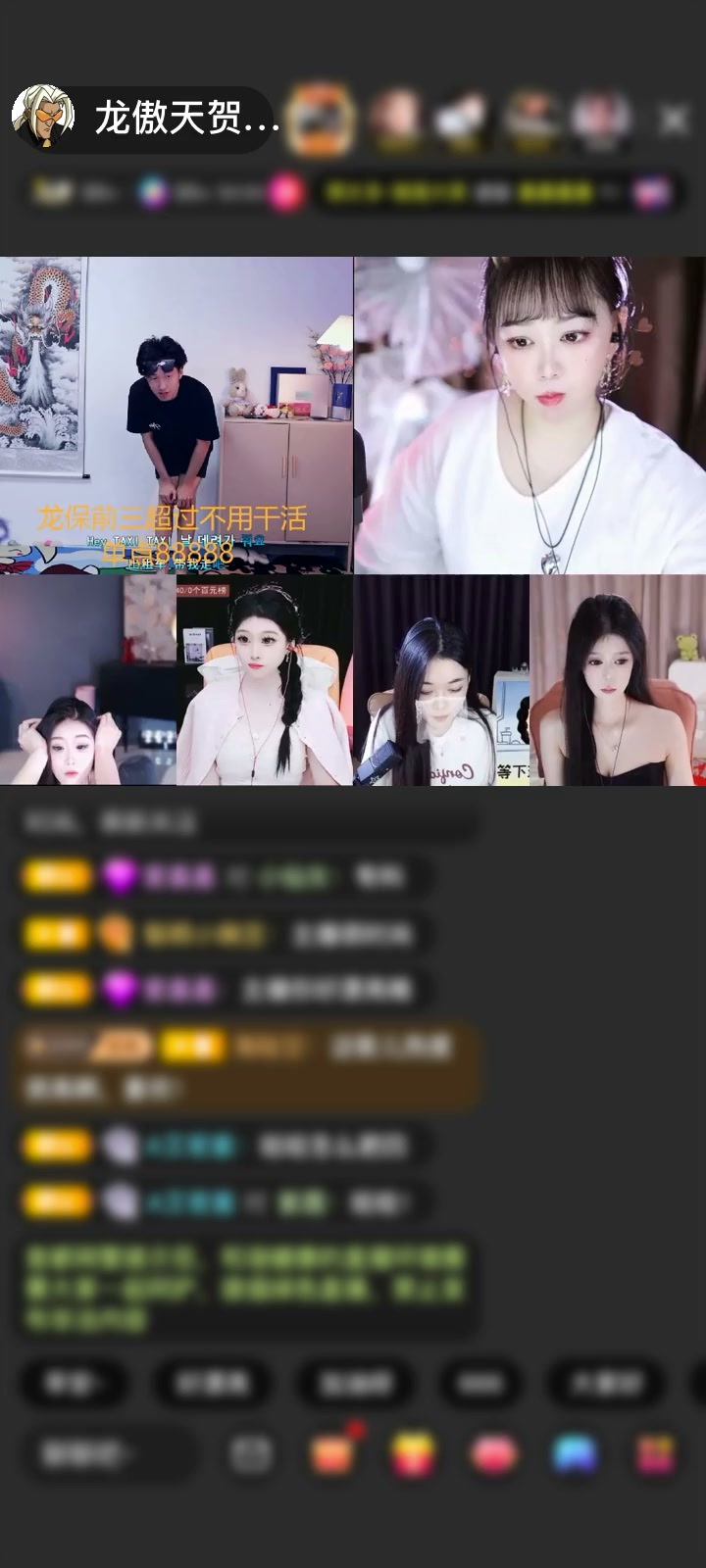Image resolution: width=706 pixels, height=1568 pixels.
Task: Open the top viewer's framed gold avatar
Action: pos(320,120)
